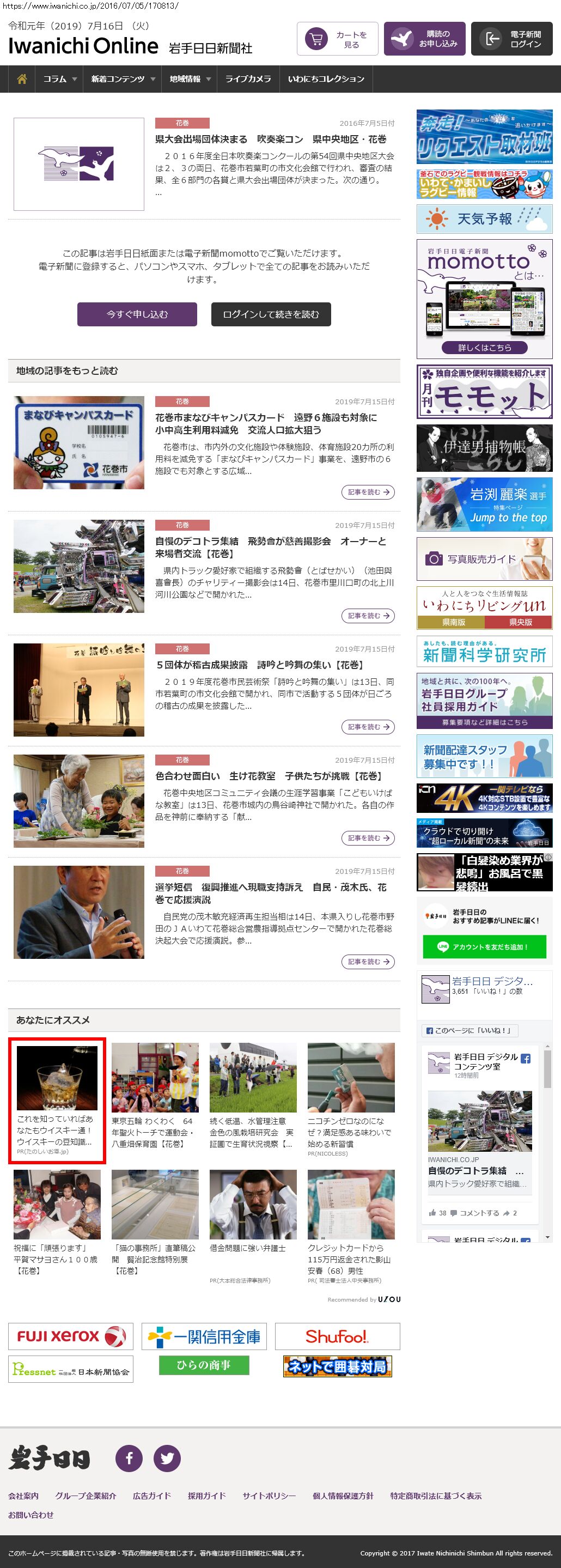Visit the Twitter page icon in footer
The image size is (561, 1568).
(x=167, y=1458)
